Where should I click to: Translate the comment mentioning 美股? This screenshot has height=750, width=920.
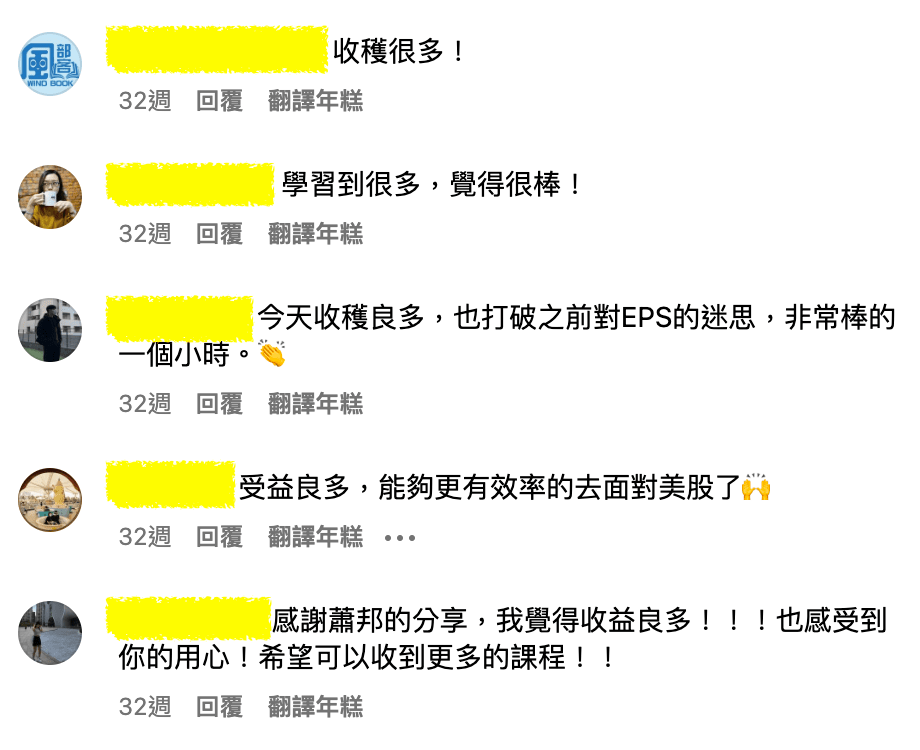[315, 537]
